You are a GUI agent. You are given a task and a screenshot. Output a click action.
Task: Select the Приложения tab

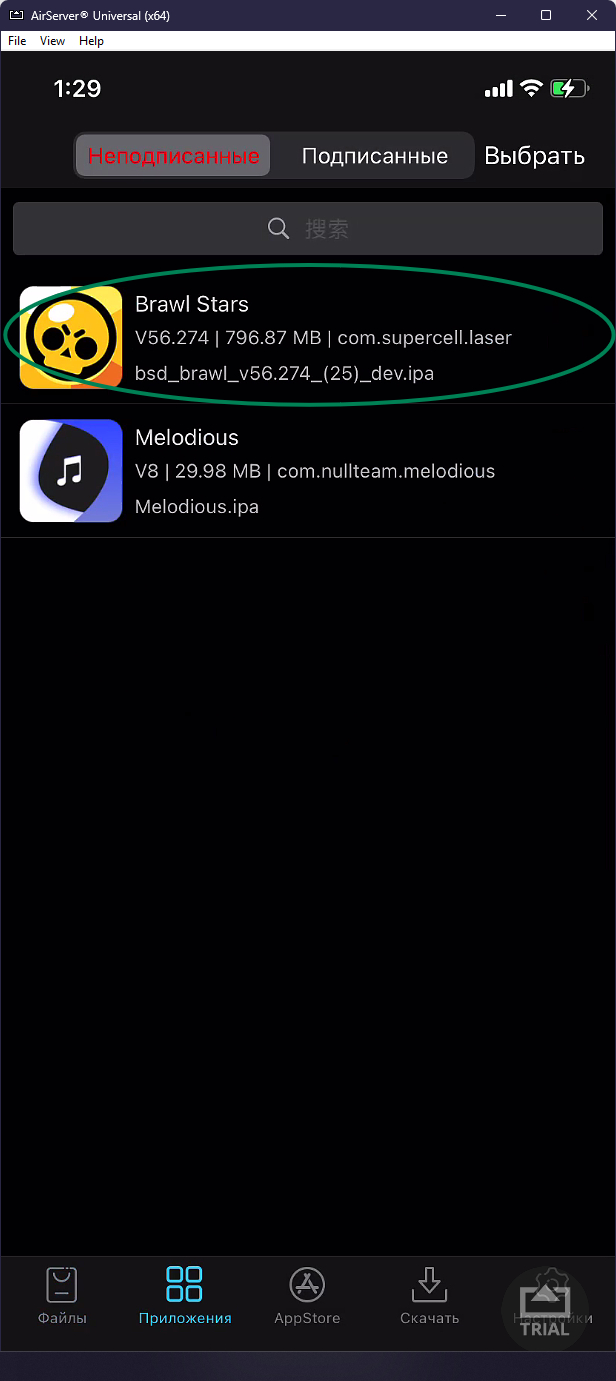tap(185, 1296)
